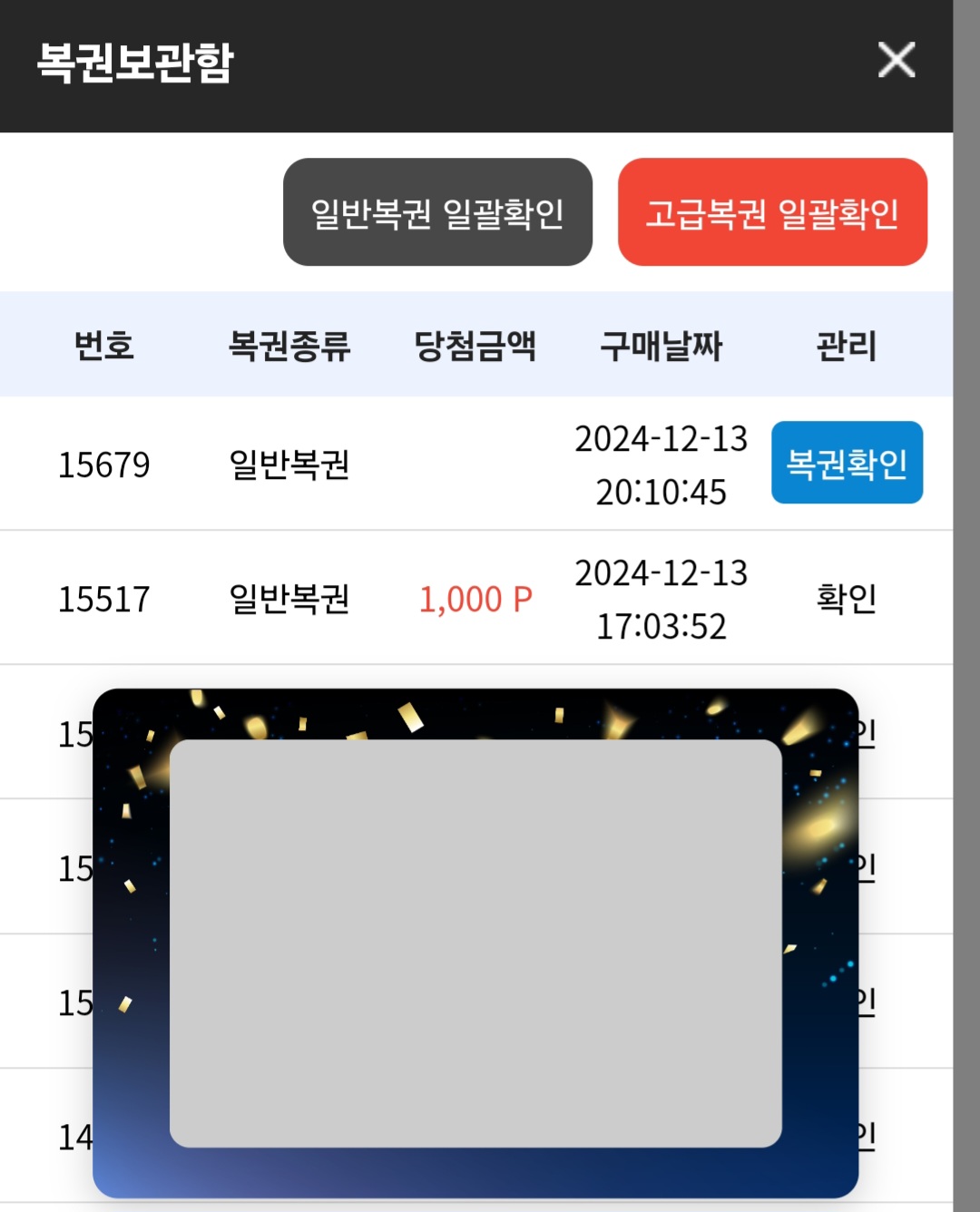Viewport: 980px width, 1212px height.
Task: Tap 일반복권 일괄확인 button
Action: pos(437,212)
